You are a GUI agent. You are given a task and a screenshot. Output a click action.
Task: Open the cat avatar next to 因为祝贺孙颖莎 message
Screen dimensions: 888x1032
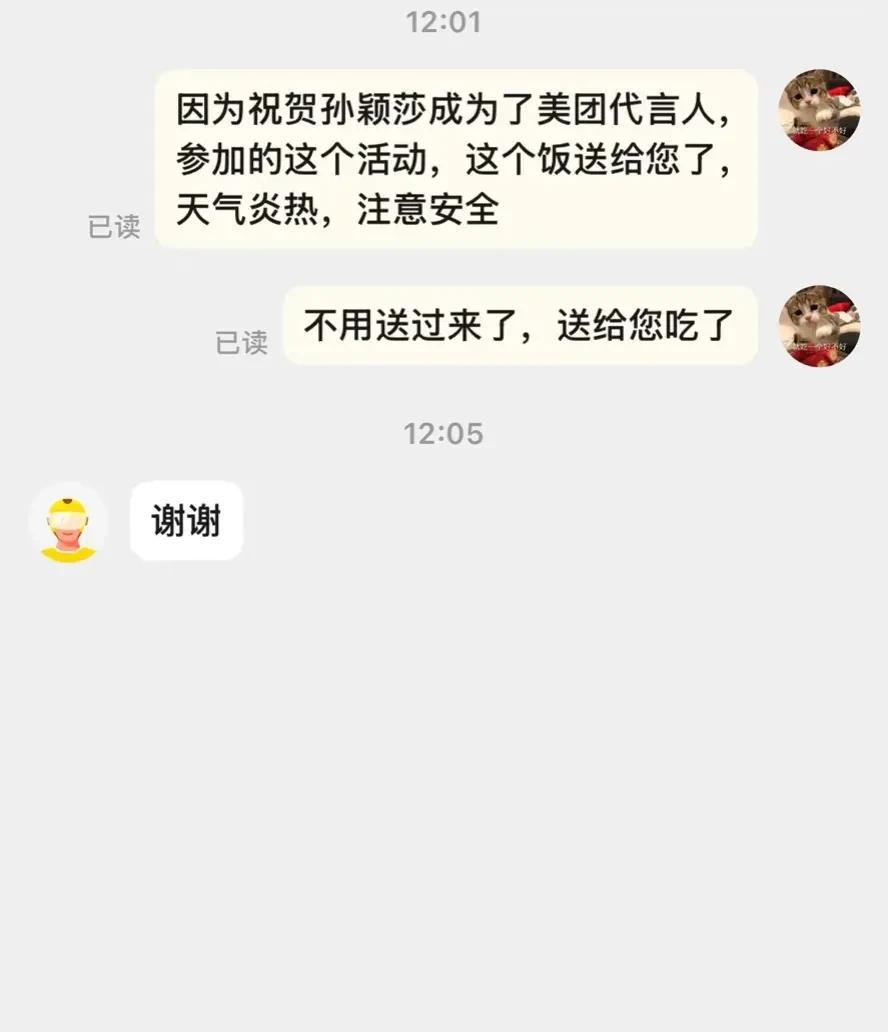(x=819, y=110)
